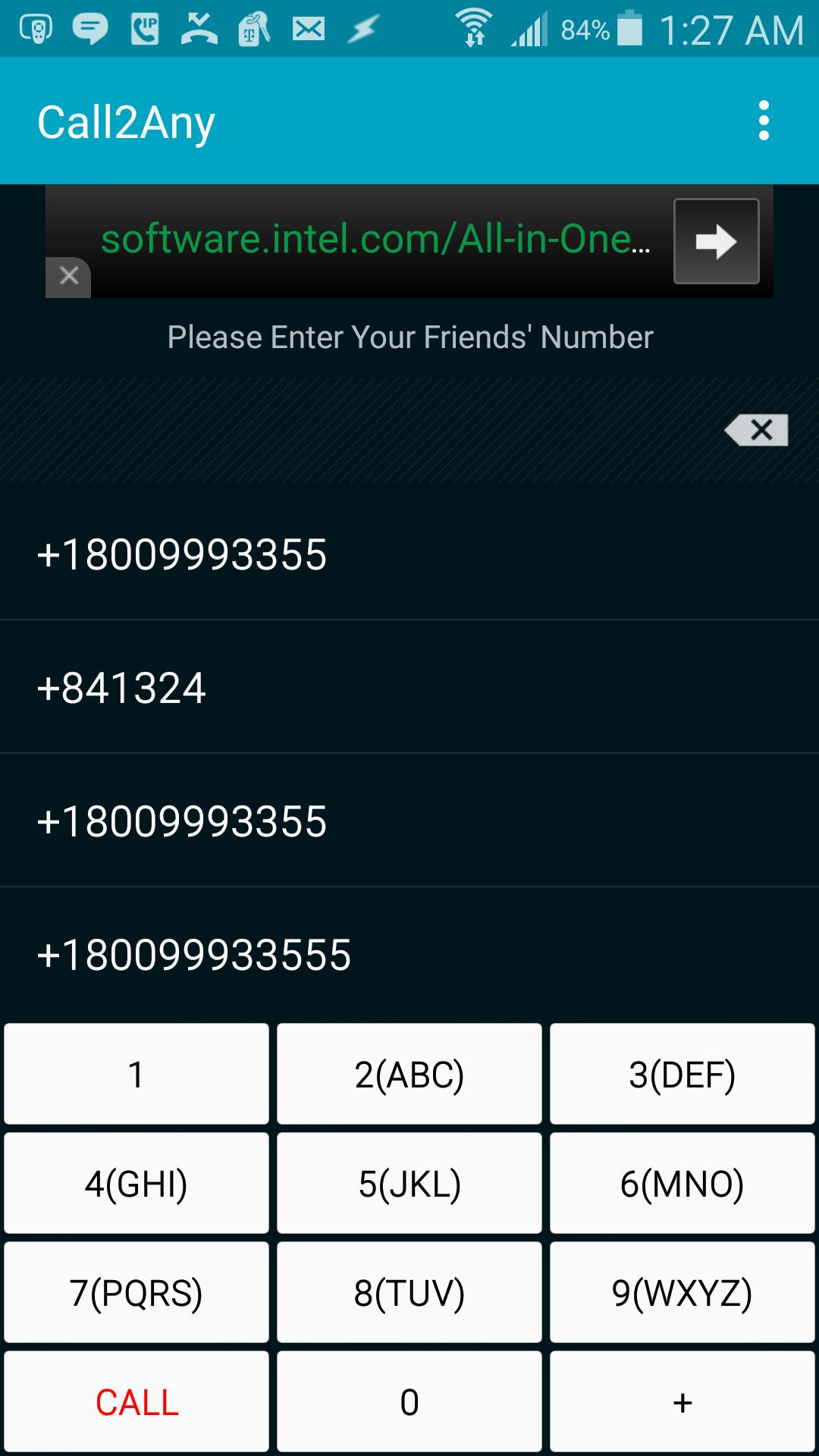Tap the + key on the dialpad
This screenshot has height=1456, width=819.
click(x=681, y=1401)
